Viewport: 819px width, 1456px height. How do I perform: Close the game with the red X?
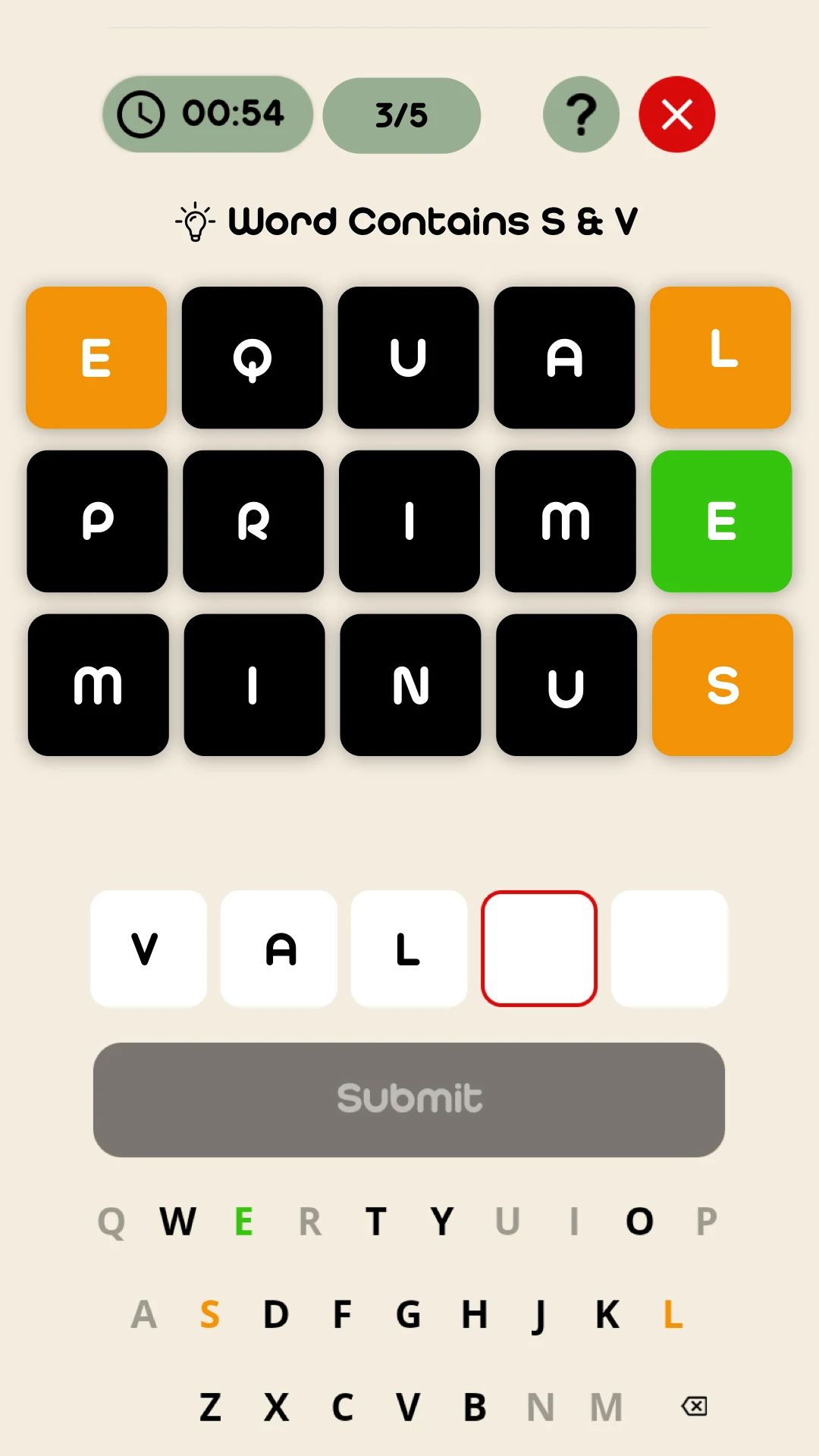676,115
